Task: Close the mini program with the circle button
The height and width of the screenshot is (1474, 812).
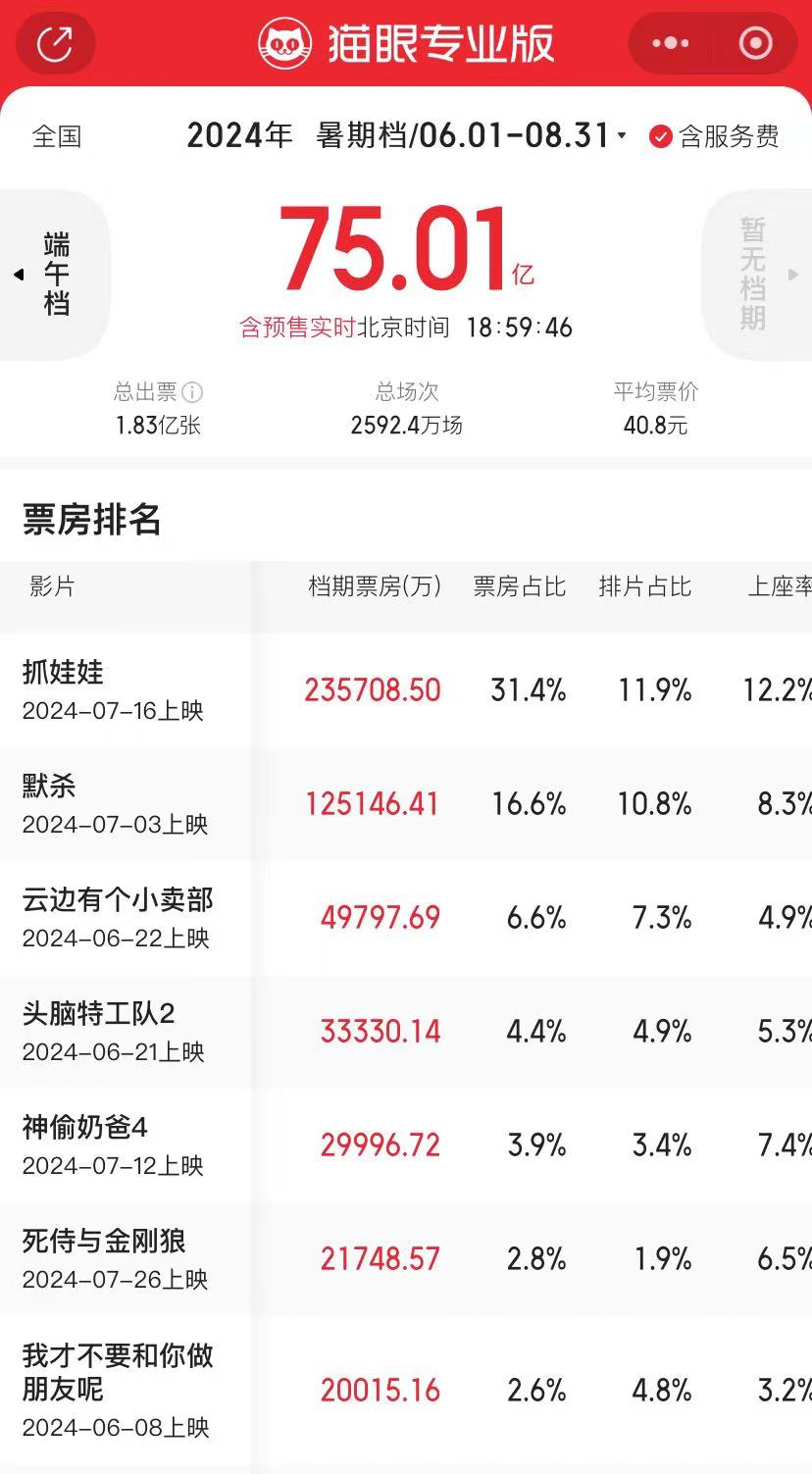Action: click(x=755, y=43)
